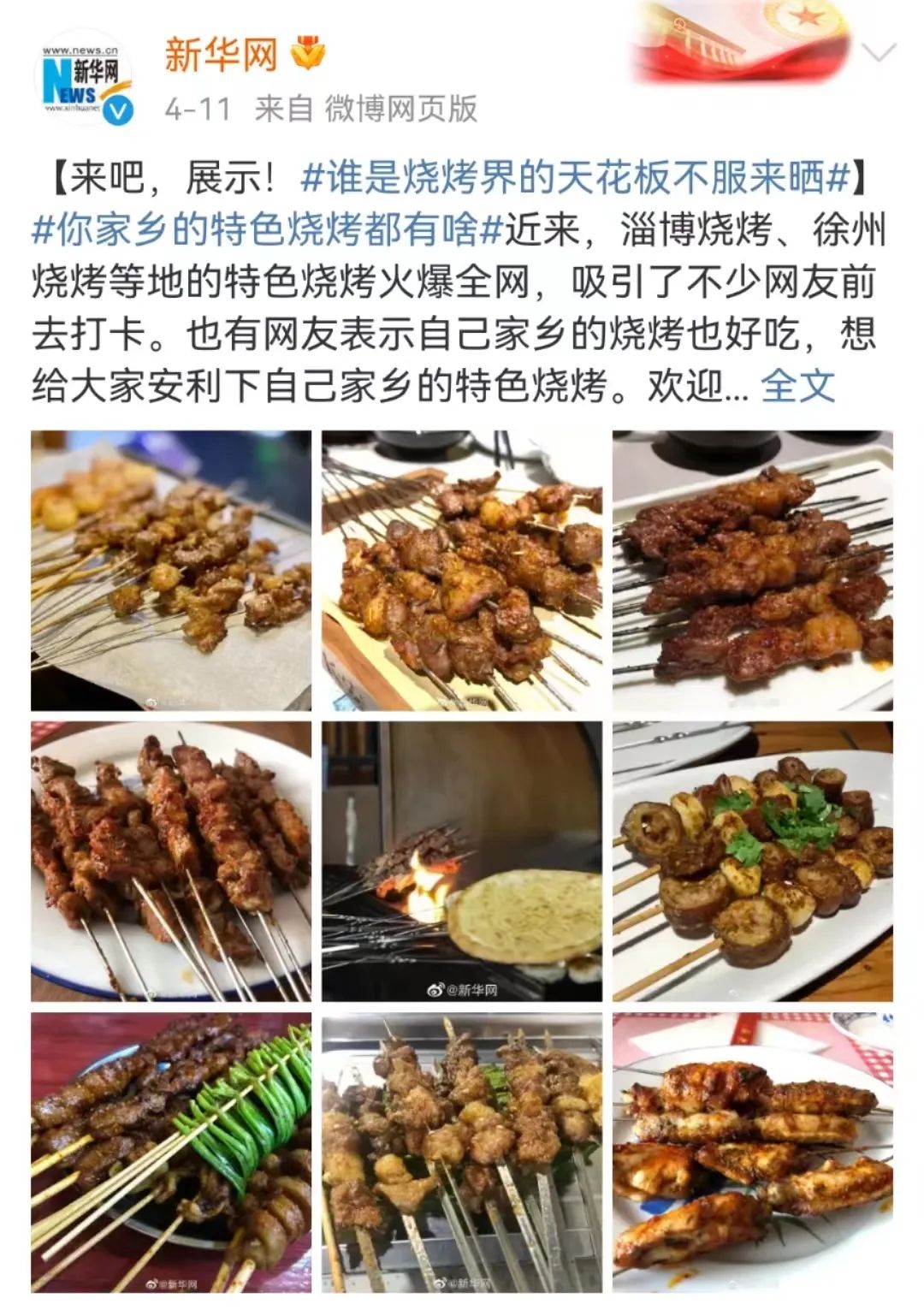The image size is (924, 1310).
Task: Tap 全文 to read the full post
Action: click(x=797, y=385)
